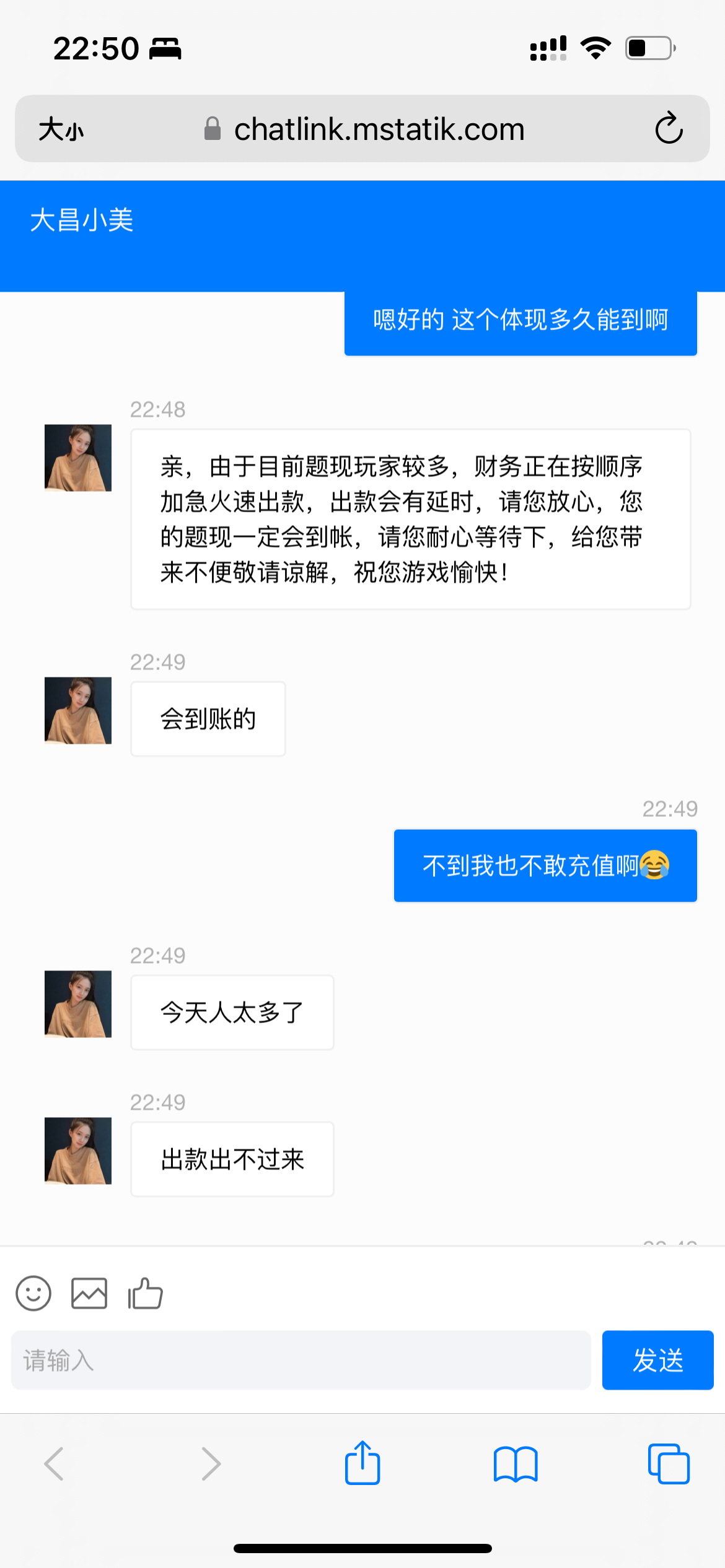Open the 大小 text size menu

tap(61, 129)
